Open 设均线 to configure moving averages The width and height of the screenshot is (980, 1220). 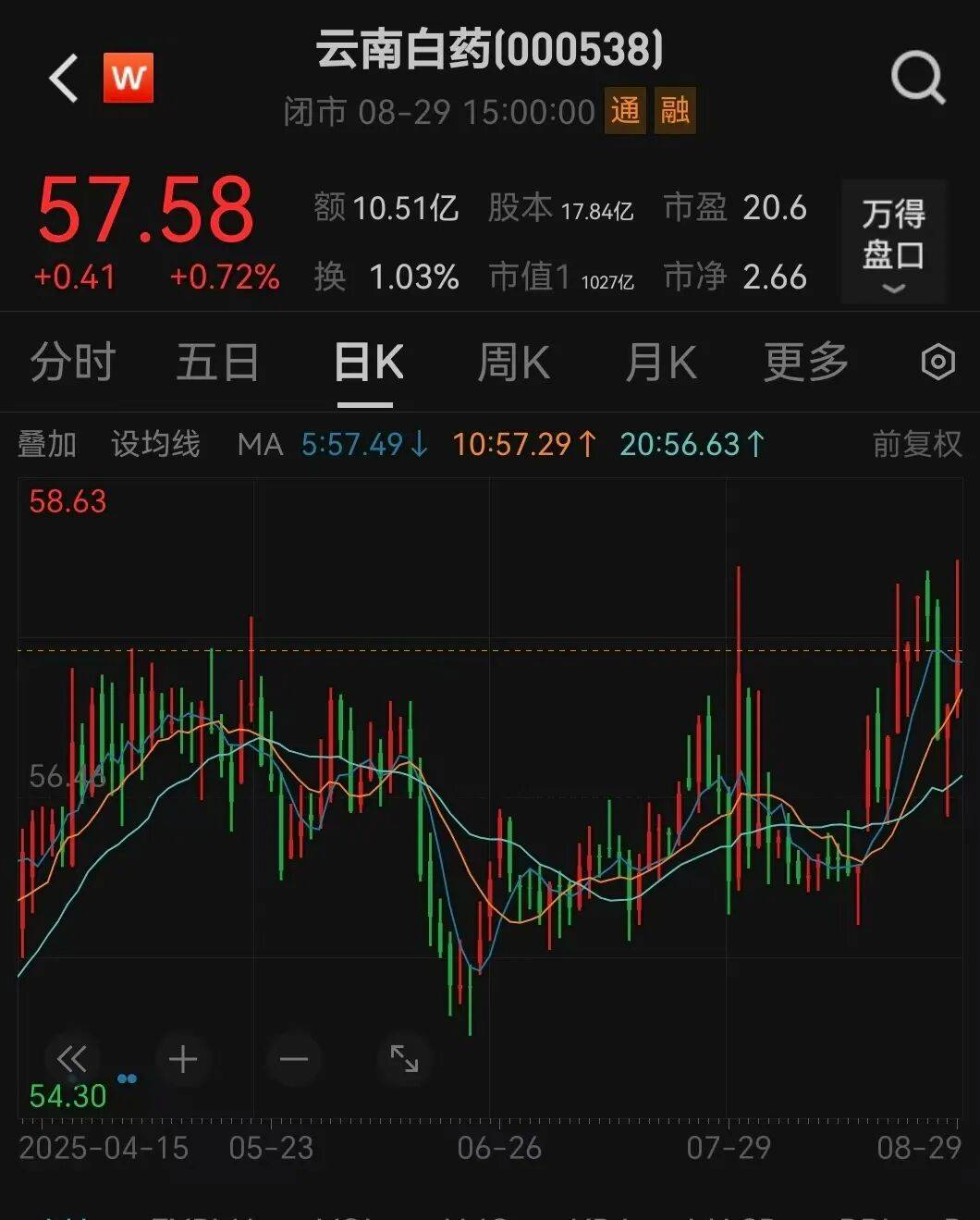[x=155, y=444]
